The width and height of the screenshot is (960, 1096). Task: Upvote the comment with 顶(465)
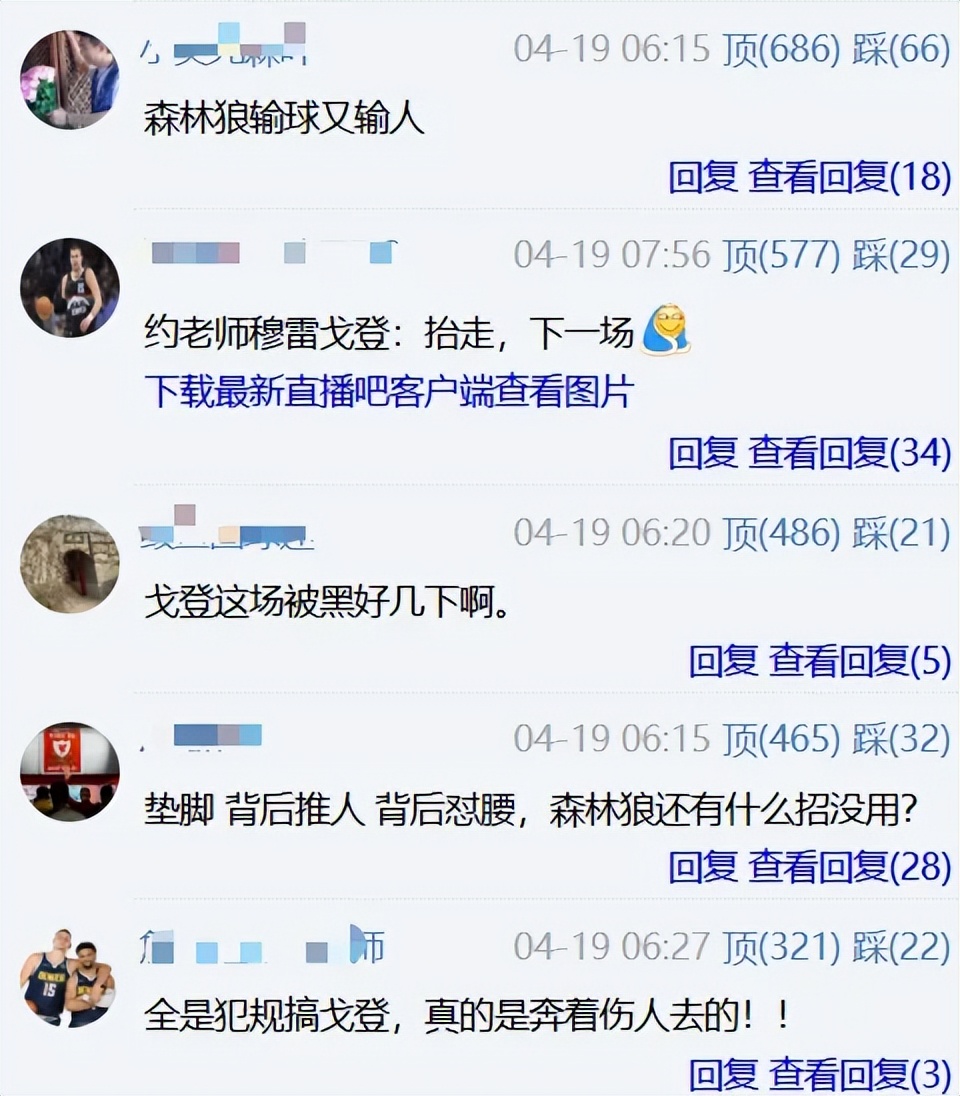781,739
